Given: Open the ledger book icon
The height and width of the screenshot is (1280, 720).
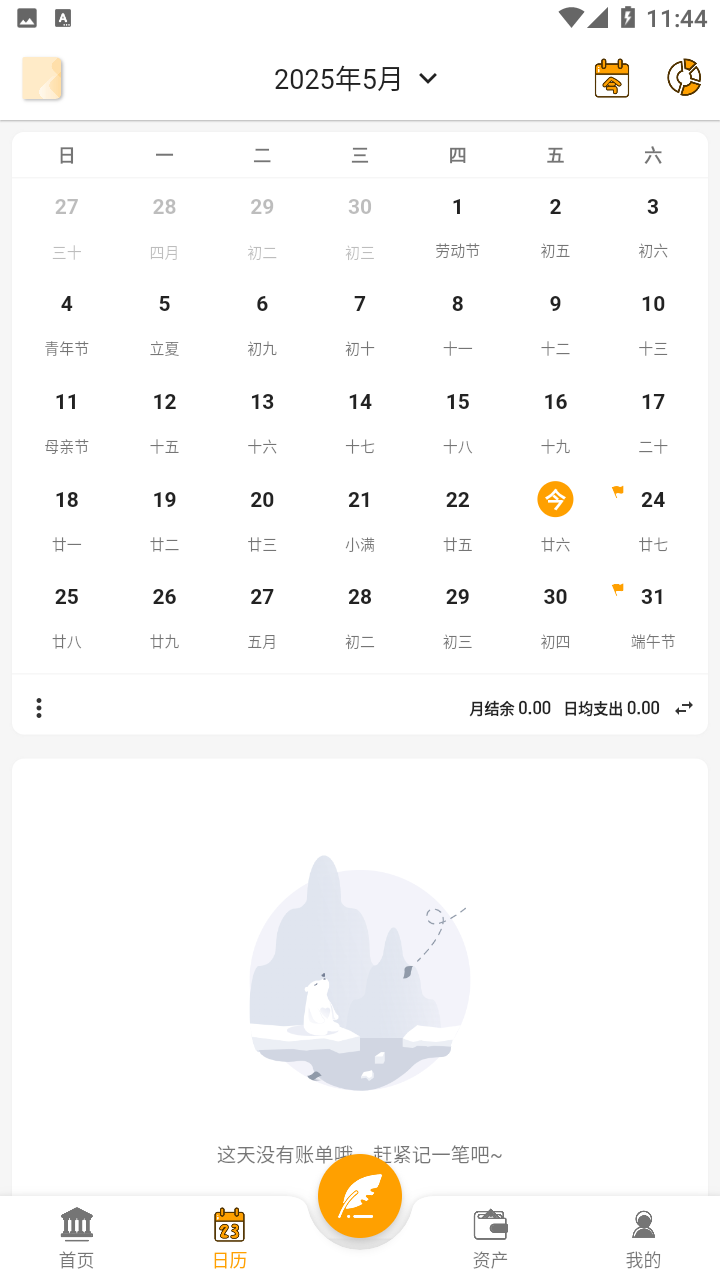Looking at the screenshot, I should (42, 78).
